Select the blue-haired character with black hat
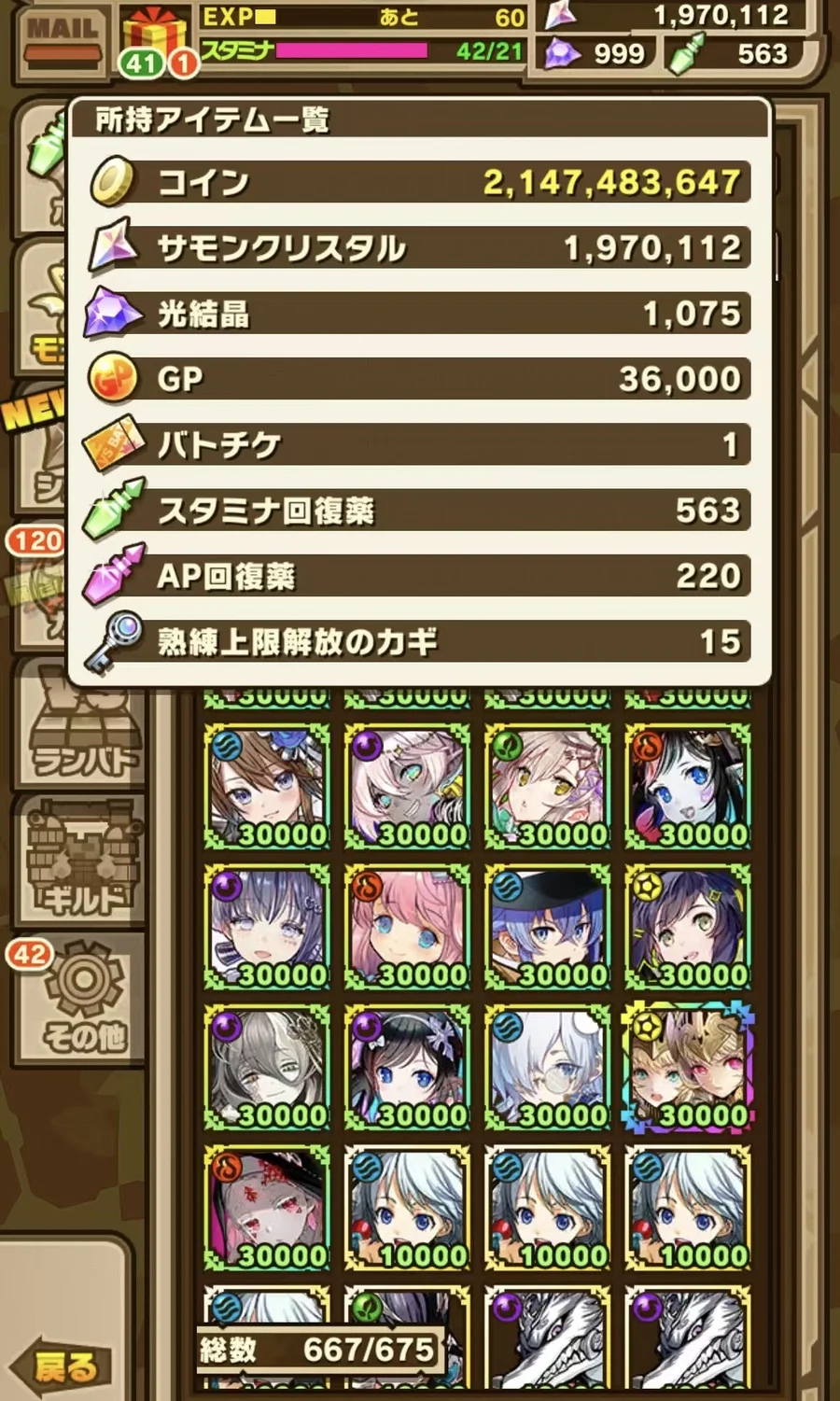Image resolution: width=840 pixels, height=1401 pixels. [x=548, y=926]
